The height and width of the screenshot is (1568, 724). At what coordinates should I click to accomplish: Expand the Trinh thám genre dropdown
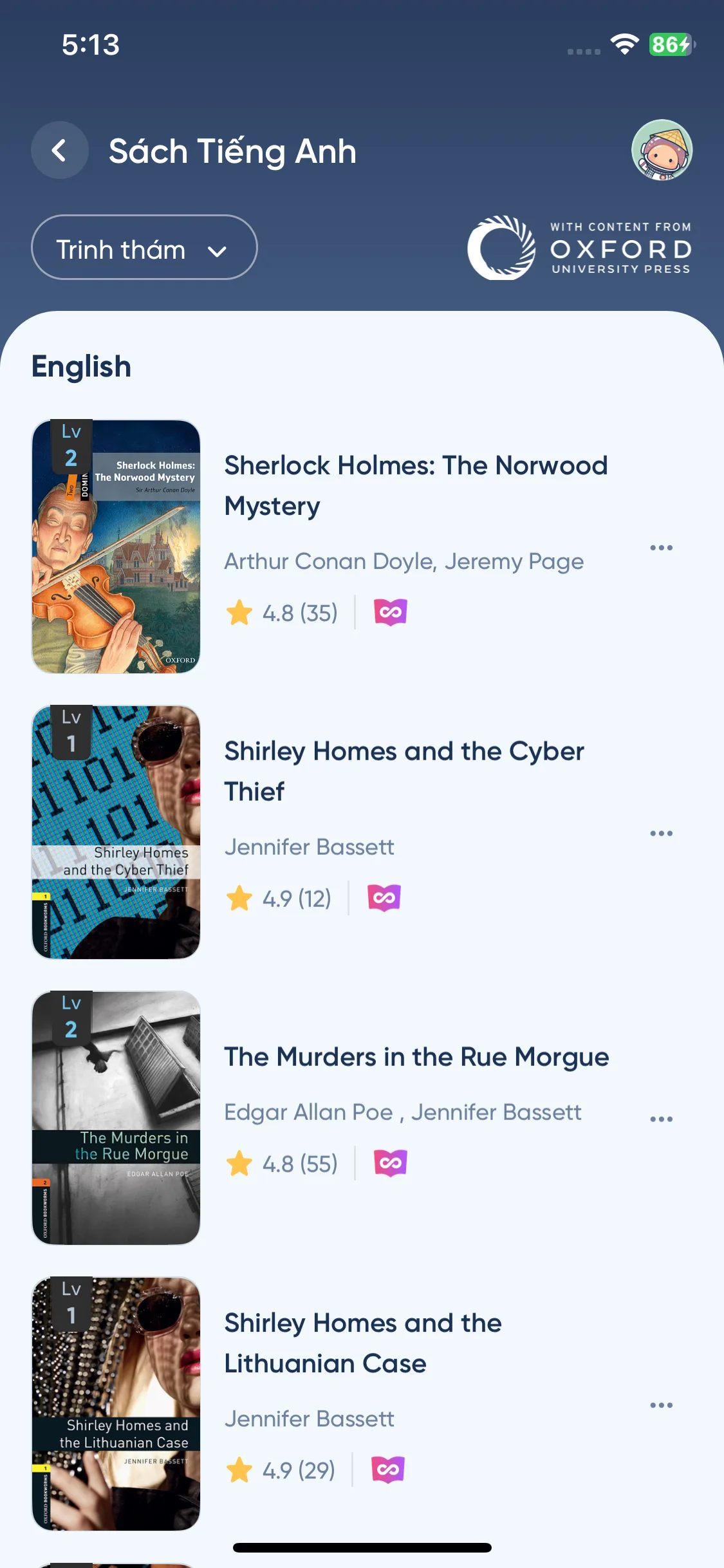click(144, 248)
